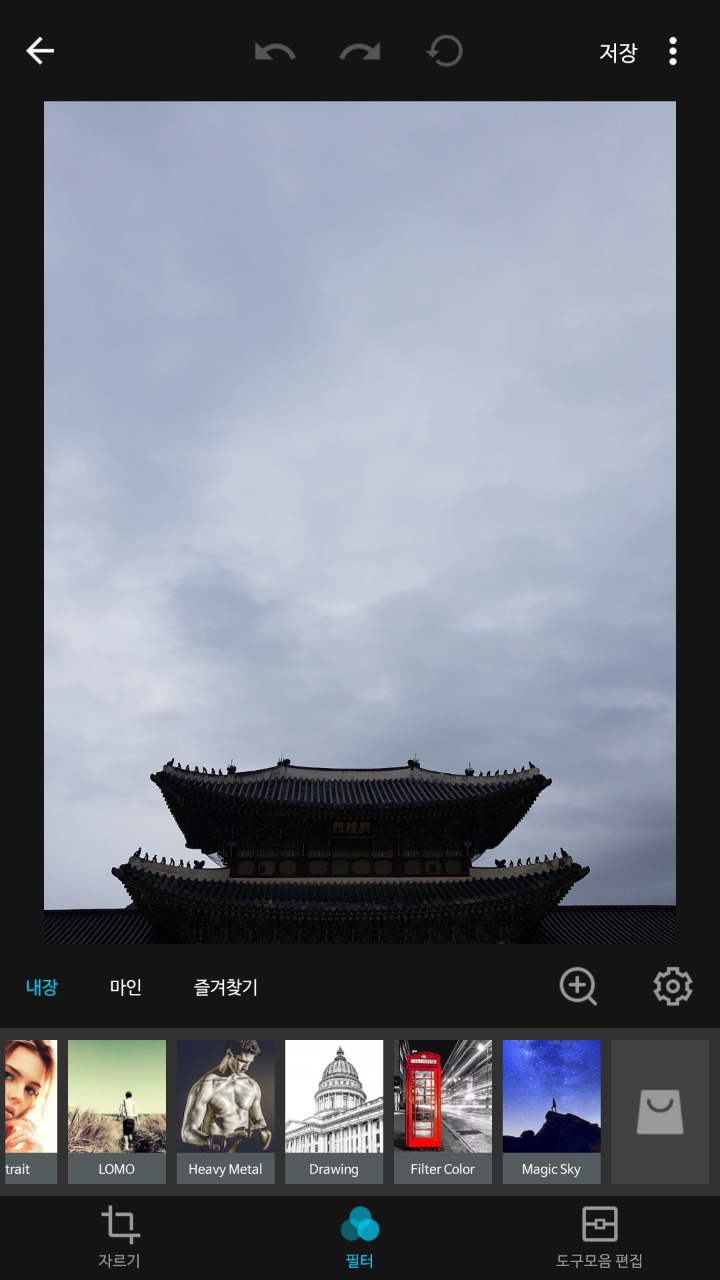Apply the Magic Sky filter

point(552,1112)
